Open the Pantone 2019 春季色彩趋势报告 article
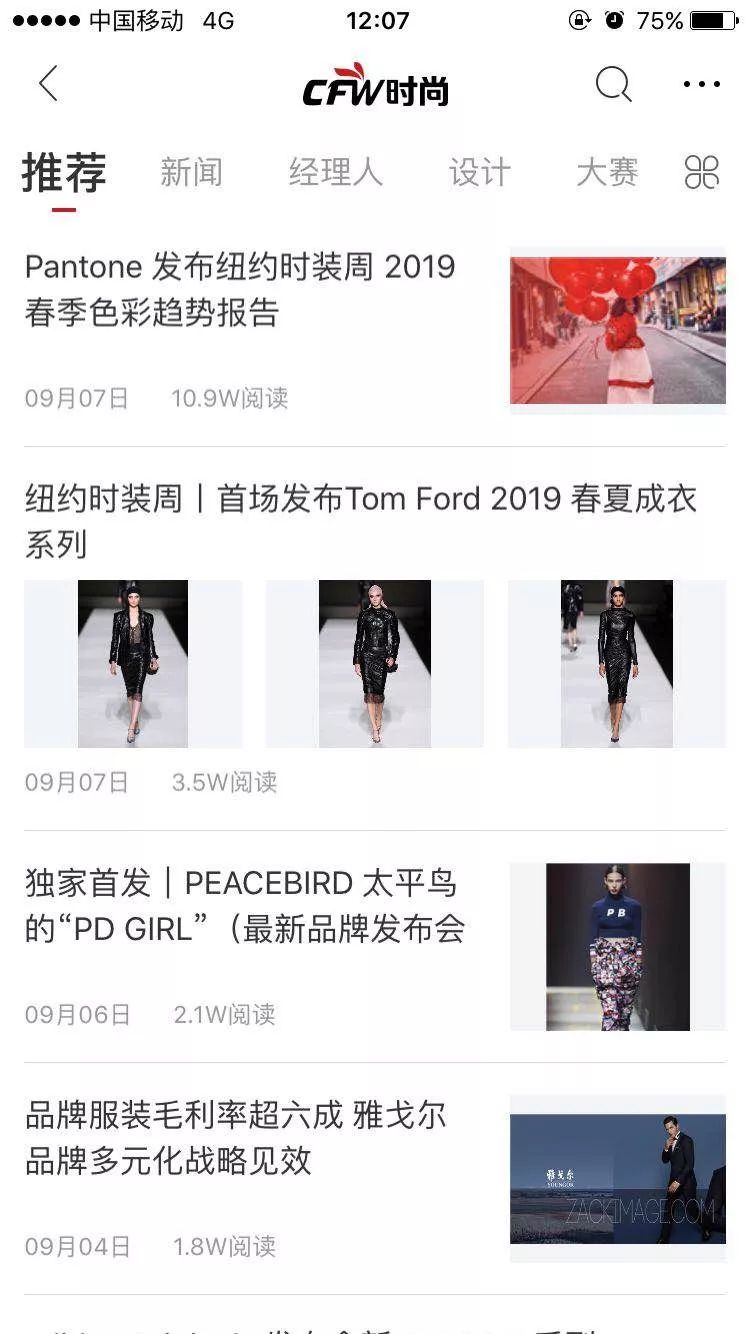The image size is (750, 1334). 240,290
